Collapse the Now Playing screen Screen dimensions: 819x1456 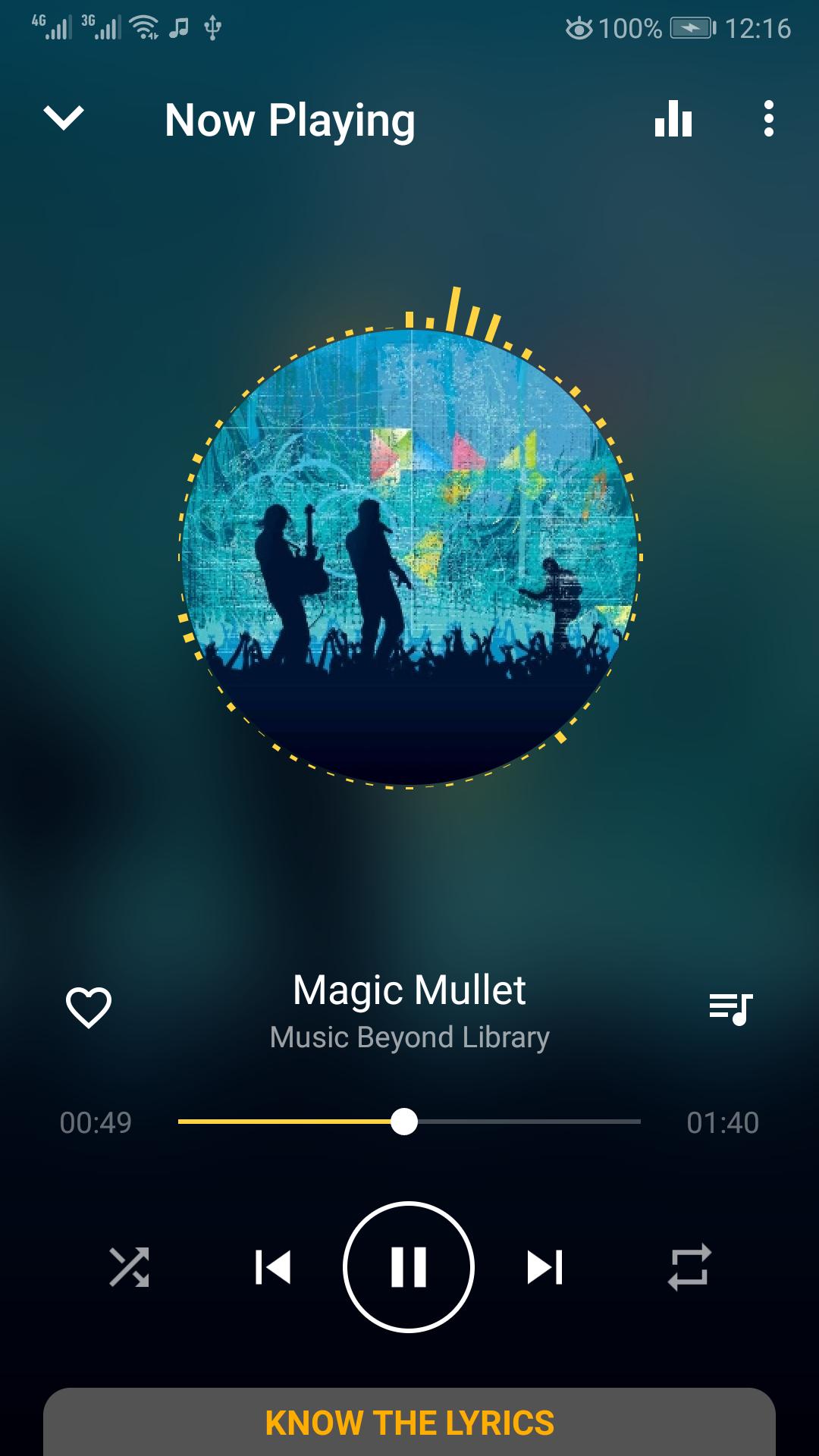(x=64, y=119)
